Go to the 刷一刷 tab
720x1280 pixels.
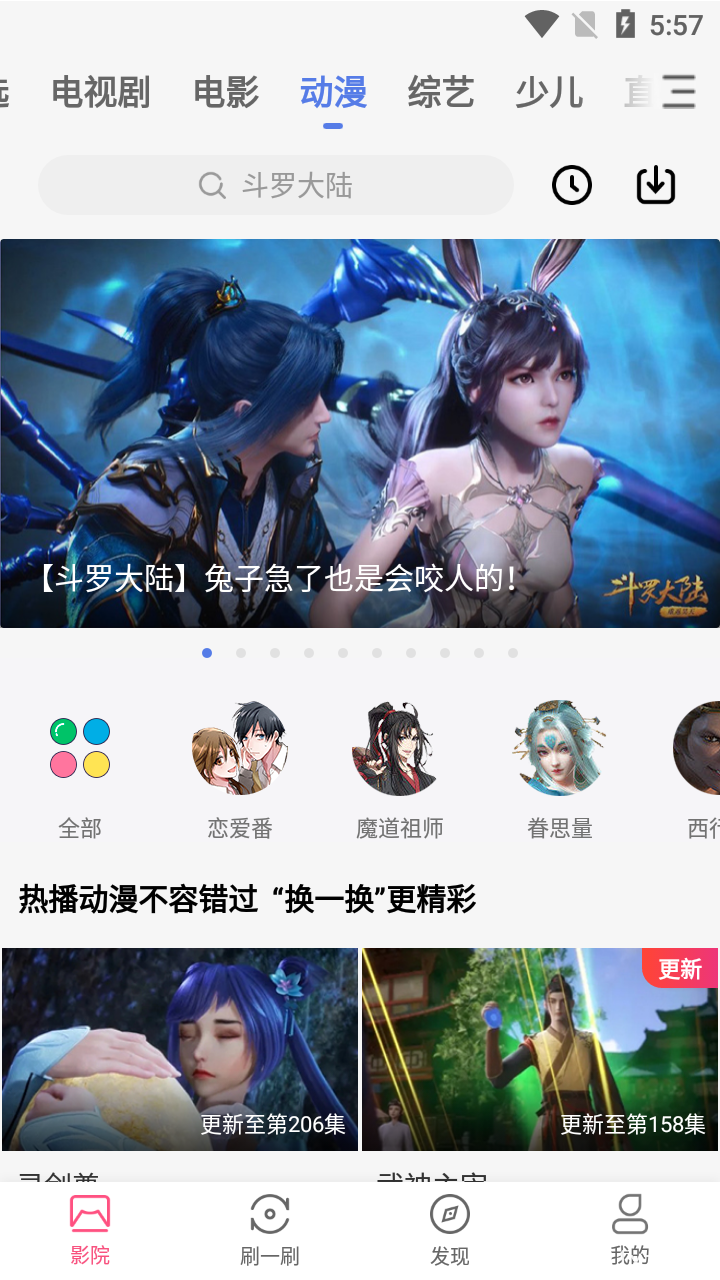pos(270,1230)
